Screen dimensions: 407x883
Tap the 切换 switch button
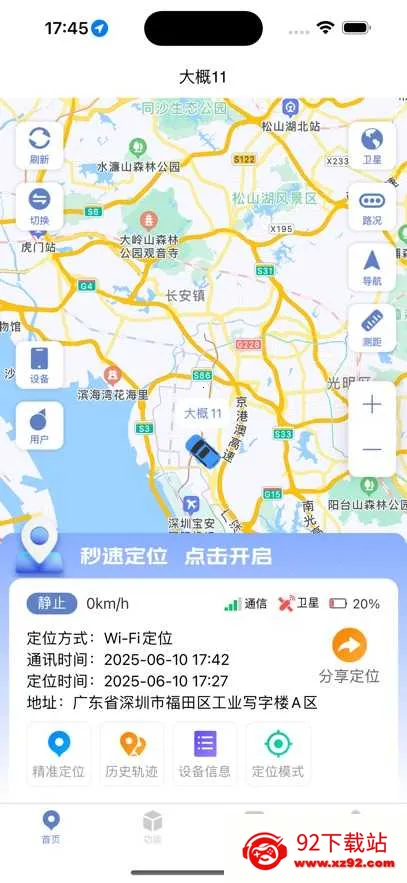coord(39,206)
